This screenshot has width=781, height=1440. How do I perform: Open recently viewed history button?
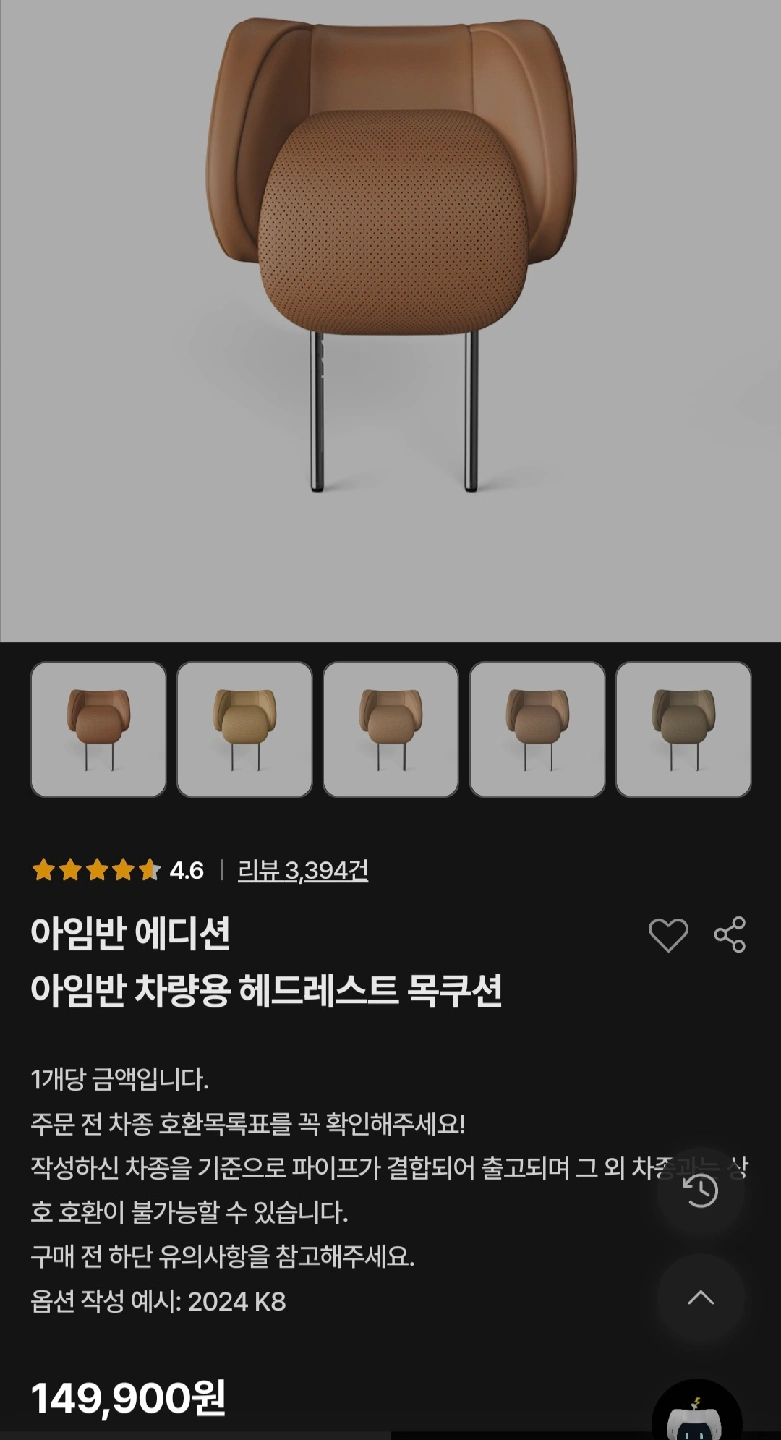pyautogui.click(x=701, y=1191)
